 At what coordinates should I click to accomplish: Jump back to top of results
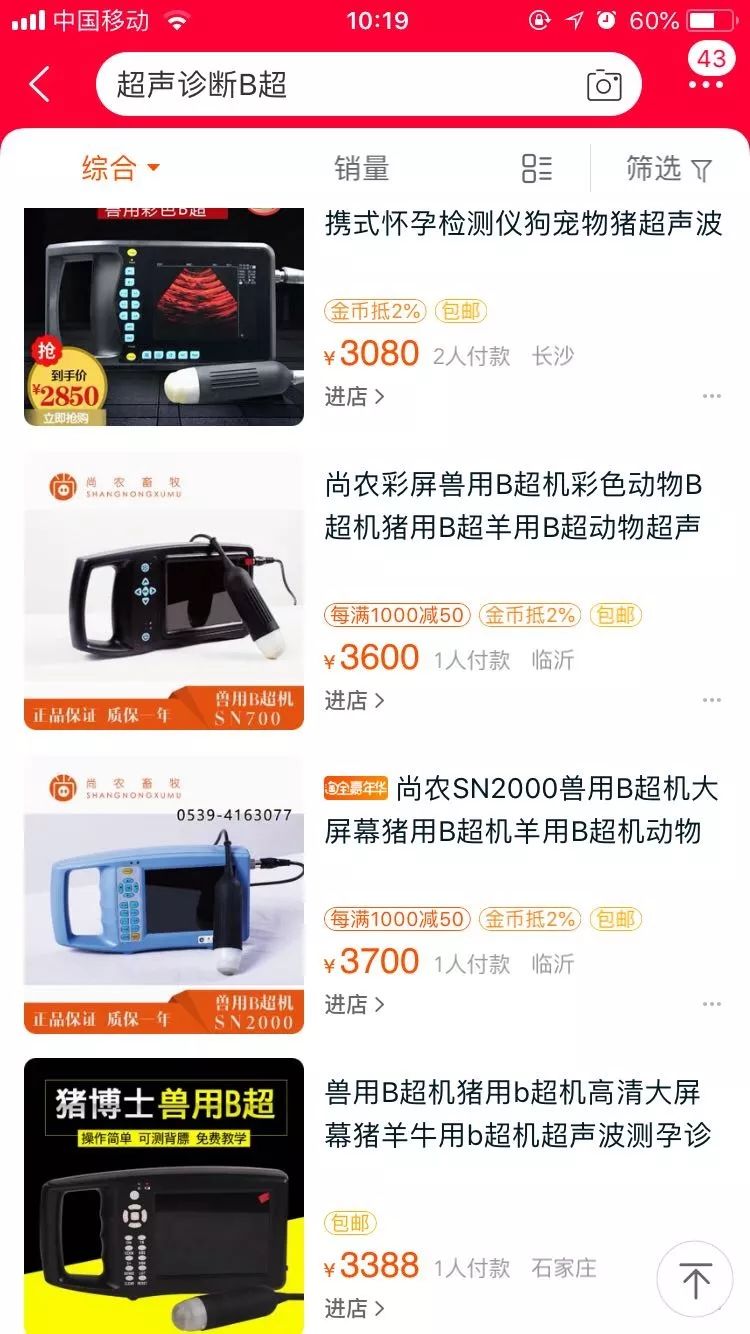point(695,1279)
